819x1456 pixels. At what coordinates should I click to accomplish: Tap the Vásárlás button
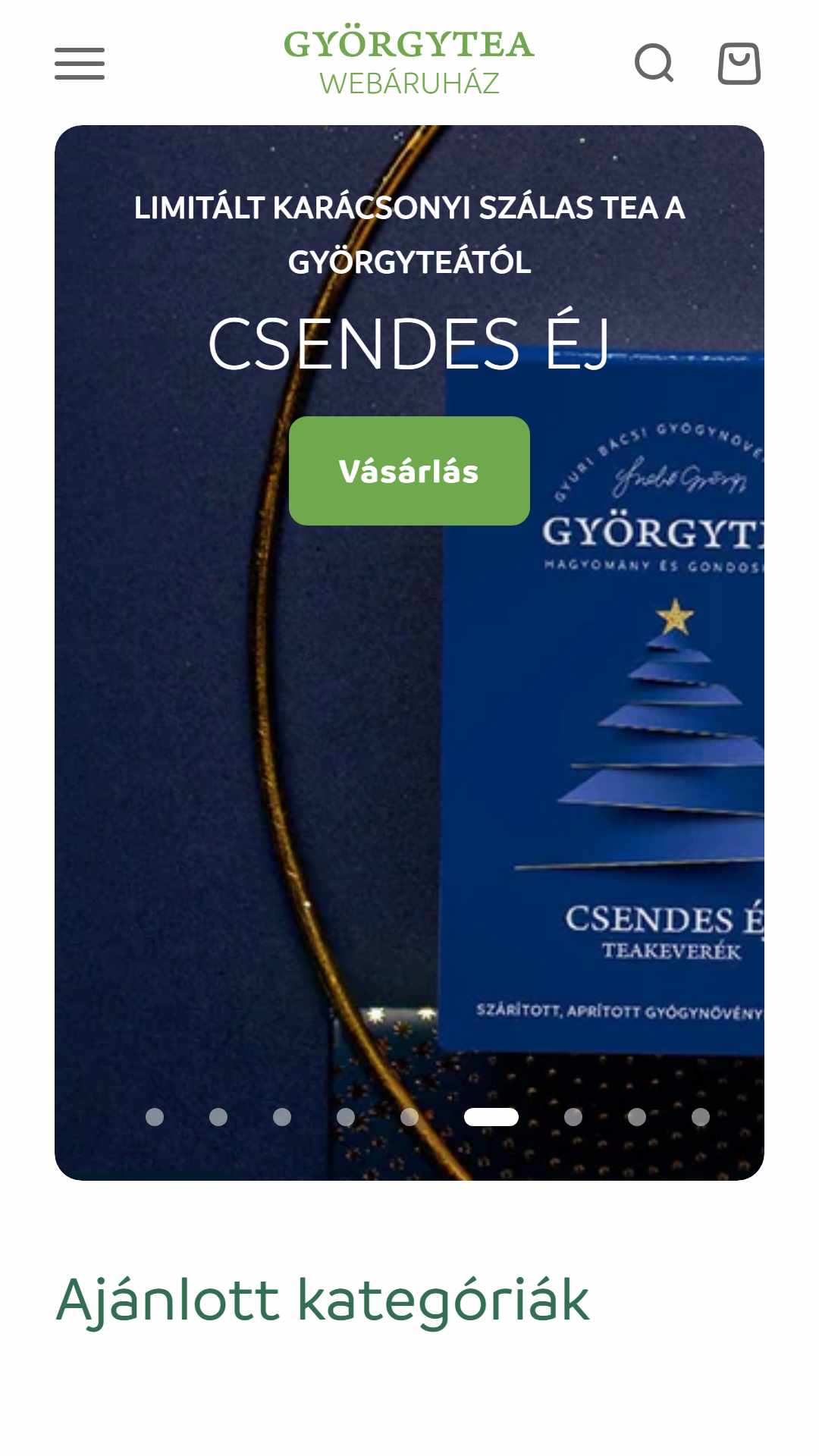(409, 471)
